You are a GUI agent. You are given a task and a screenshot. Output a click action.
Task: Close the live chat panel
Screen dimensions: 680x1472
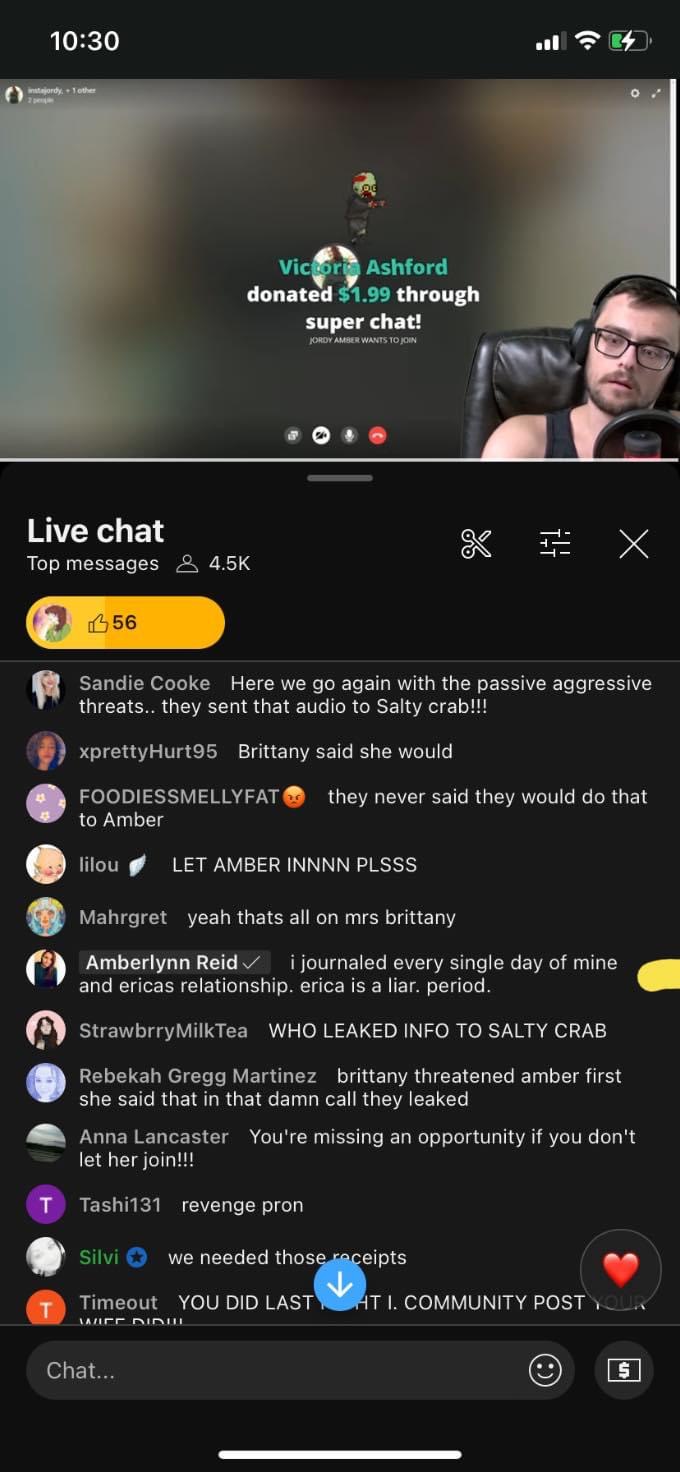634,544
